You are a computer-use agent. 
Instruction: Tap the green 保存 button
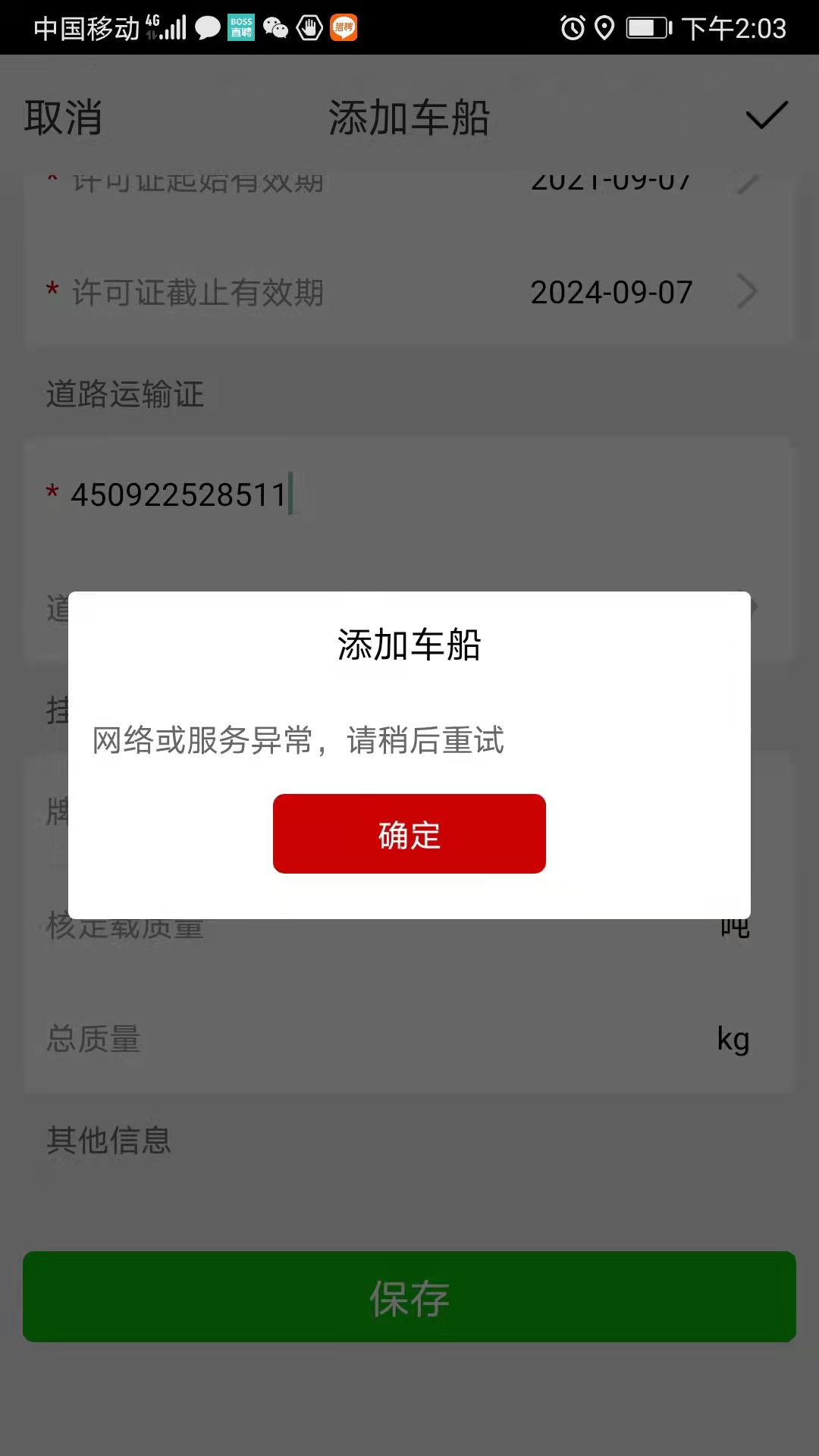click(x=409, y=1297)
